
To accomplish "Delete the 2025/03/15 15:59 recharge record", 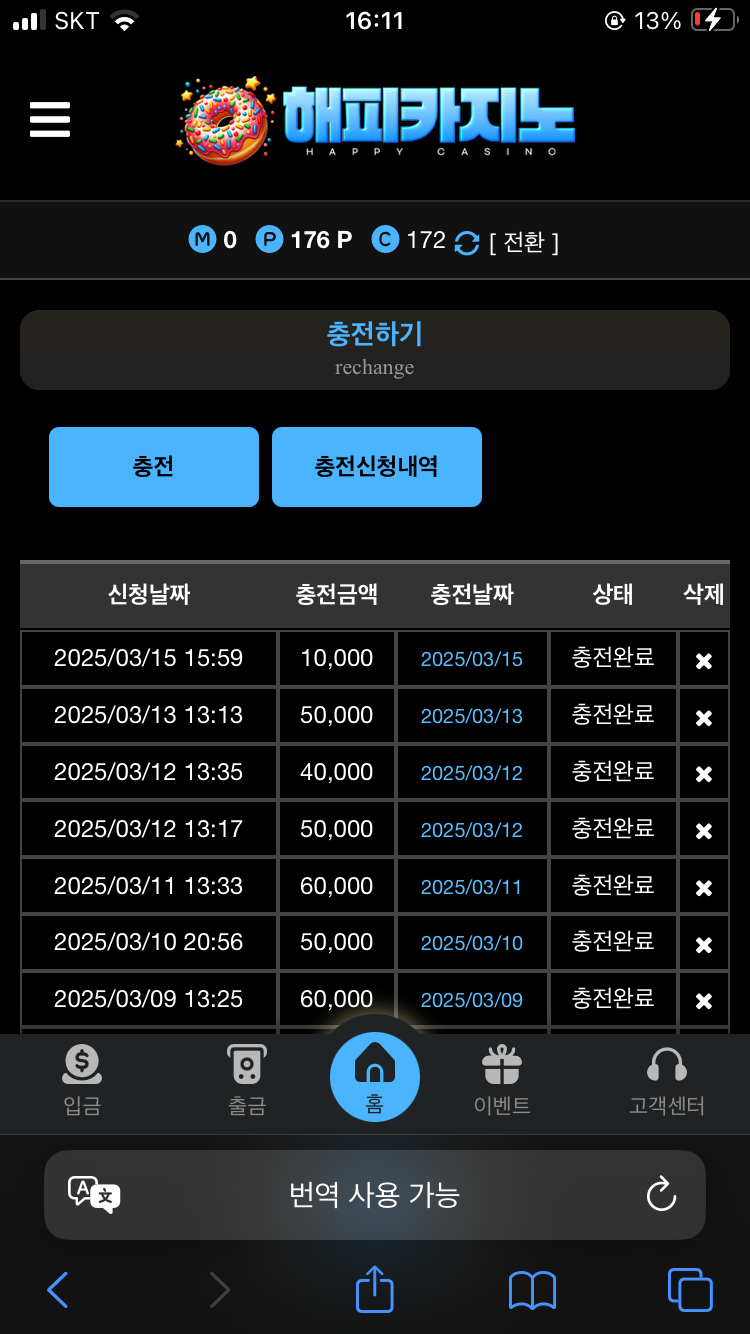I will 704,660.
